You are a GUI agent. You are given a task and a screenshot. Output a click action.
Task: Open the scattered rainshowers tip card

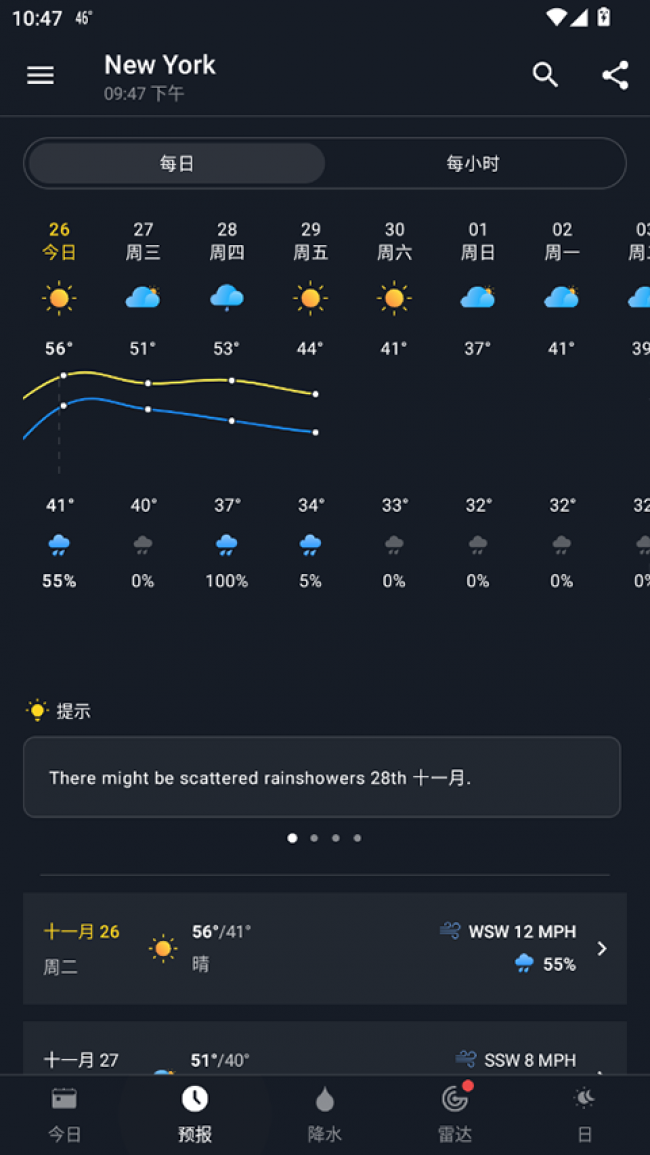322,777
